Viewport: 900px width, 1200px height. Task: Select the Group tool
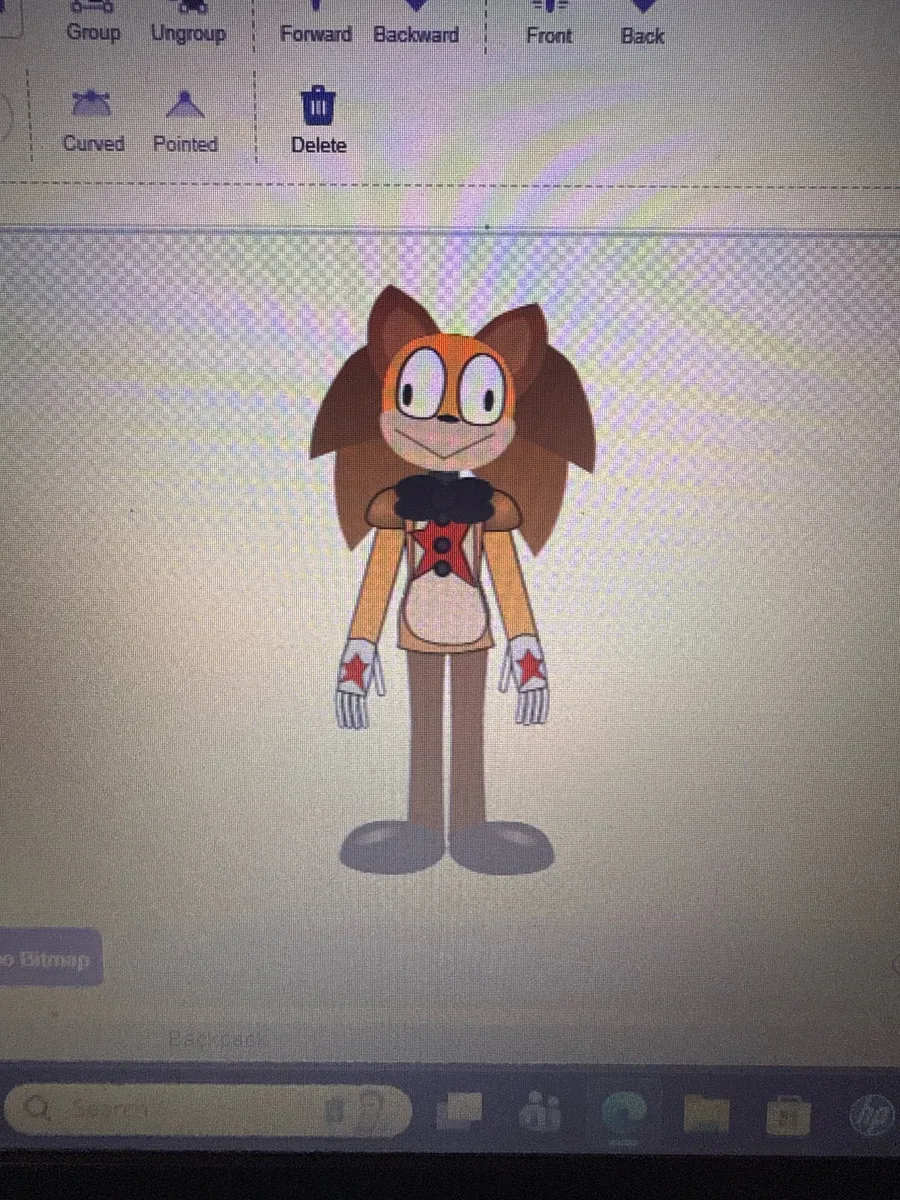point(93,22)
